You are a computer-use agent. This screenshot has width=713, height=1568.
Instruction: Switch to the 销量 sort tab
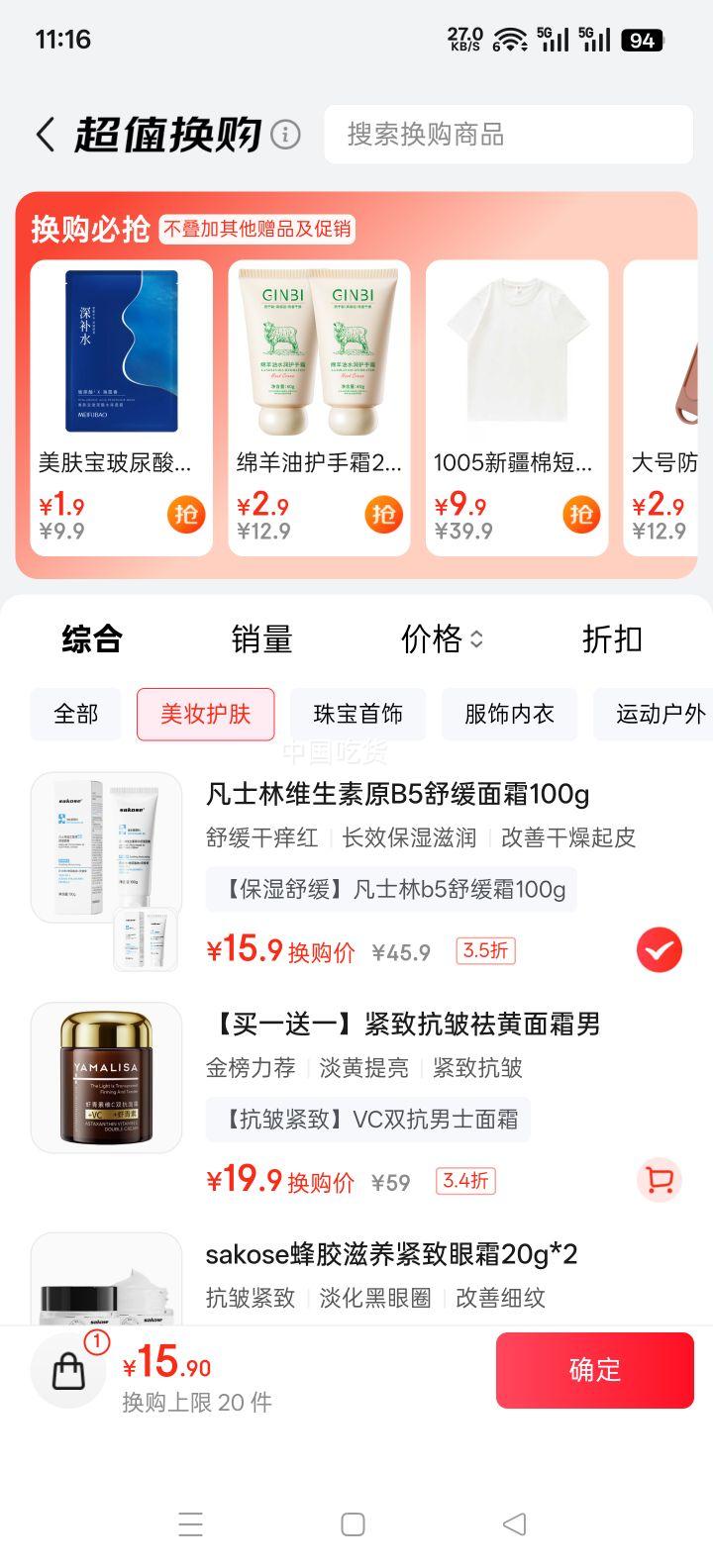point(259,640)
